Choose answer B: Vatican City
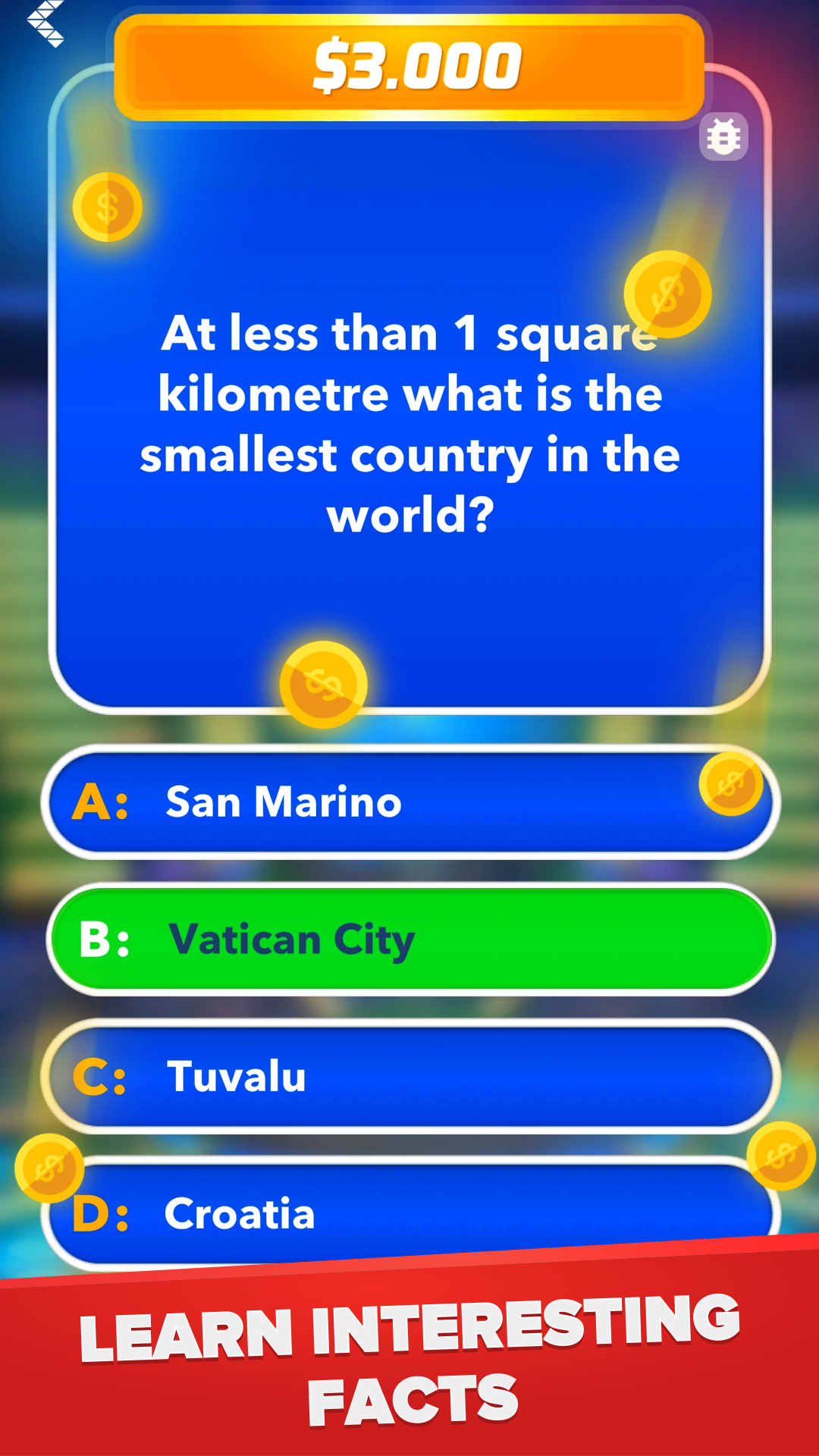 tap(409, 940)
